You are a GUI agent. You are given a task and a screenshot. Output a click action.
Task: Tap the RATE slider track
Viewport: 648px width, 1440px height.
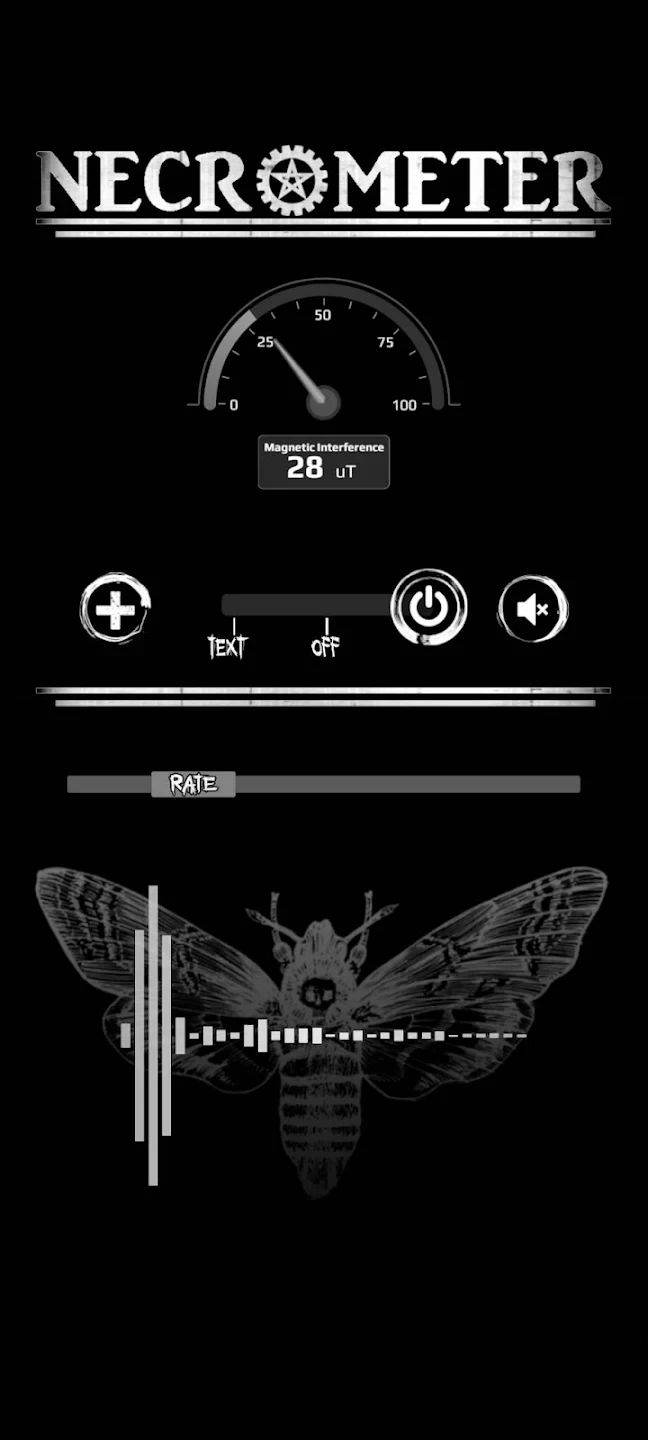[400, 784]
